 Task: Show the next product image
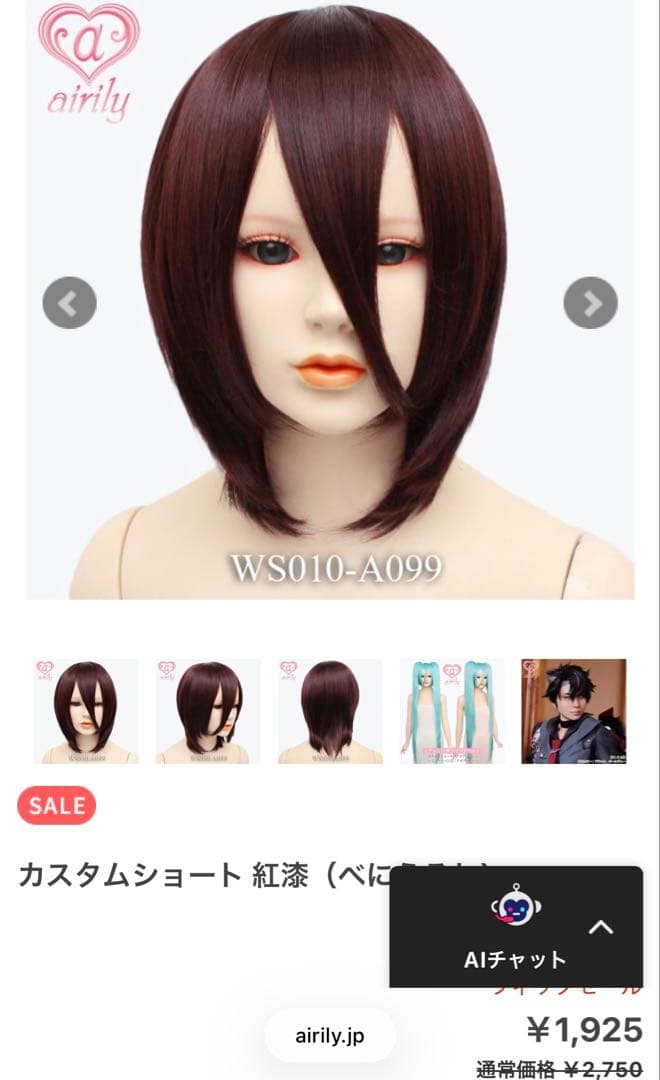coord(590,303)
